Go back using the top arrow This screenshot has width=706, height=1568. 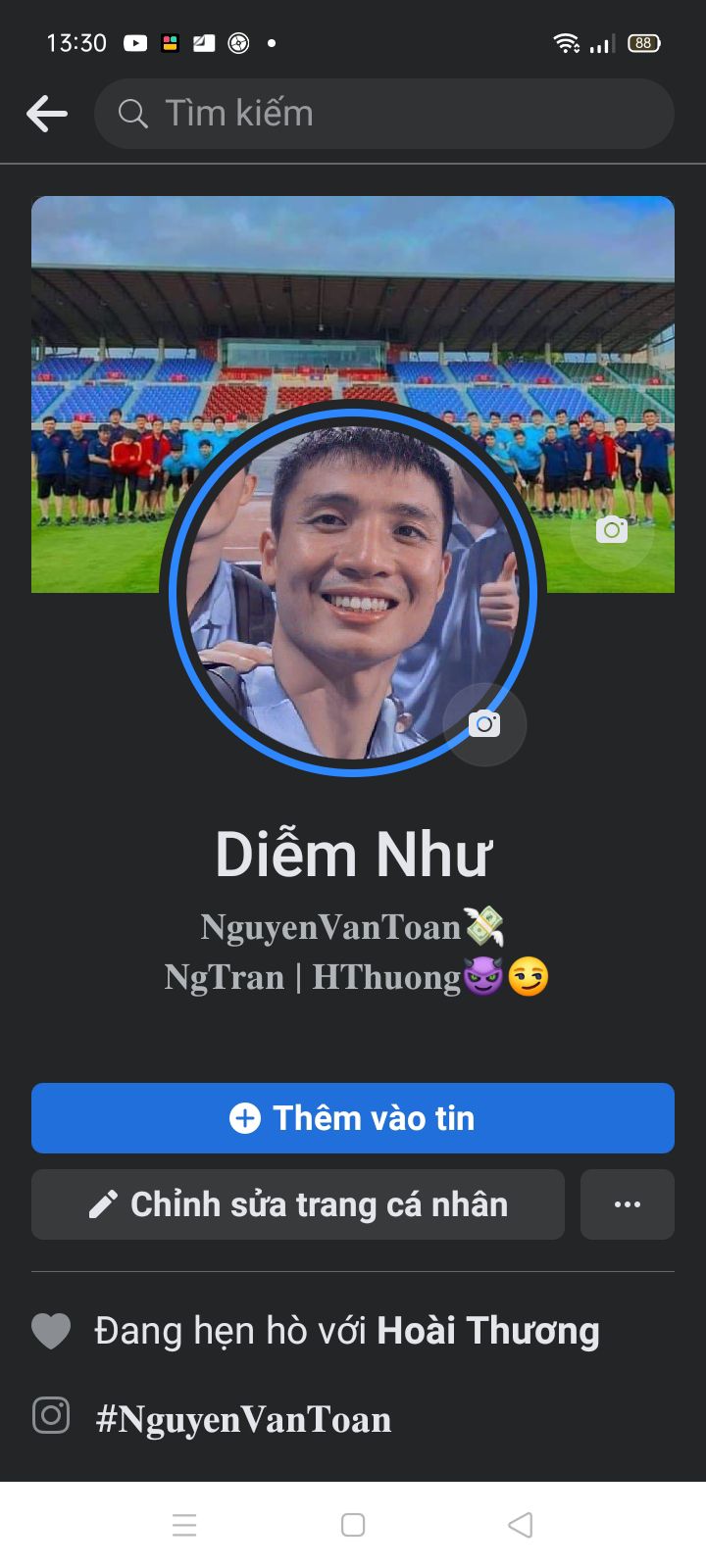click(x=47, y=114)
